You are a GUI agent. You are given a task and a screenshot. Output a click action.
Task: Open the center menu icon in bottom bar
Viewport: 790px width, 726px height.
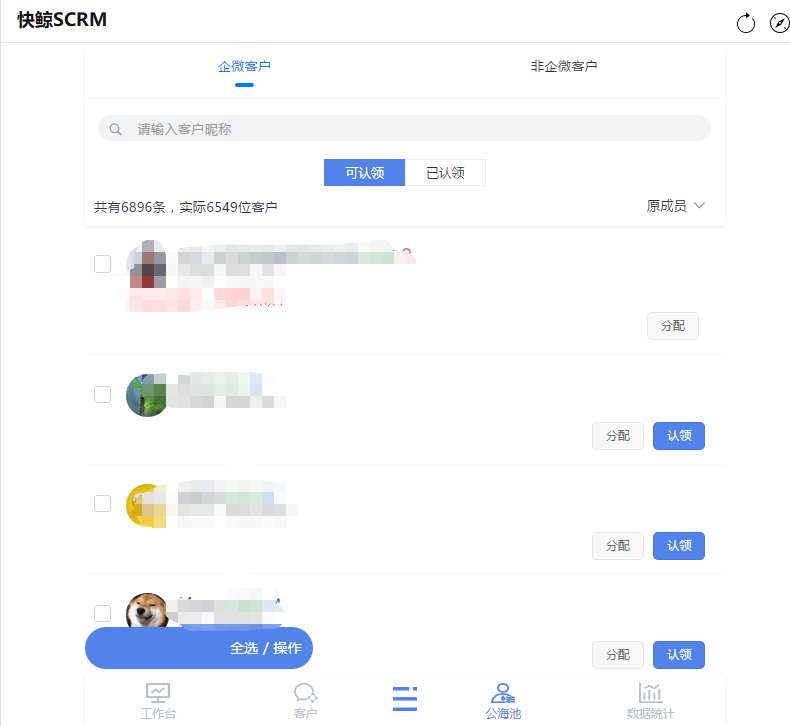(404, 699)
